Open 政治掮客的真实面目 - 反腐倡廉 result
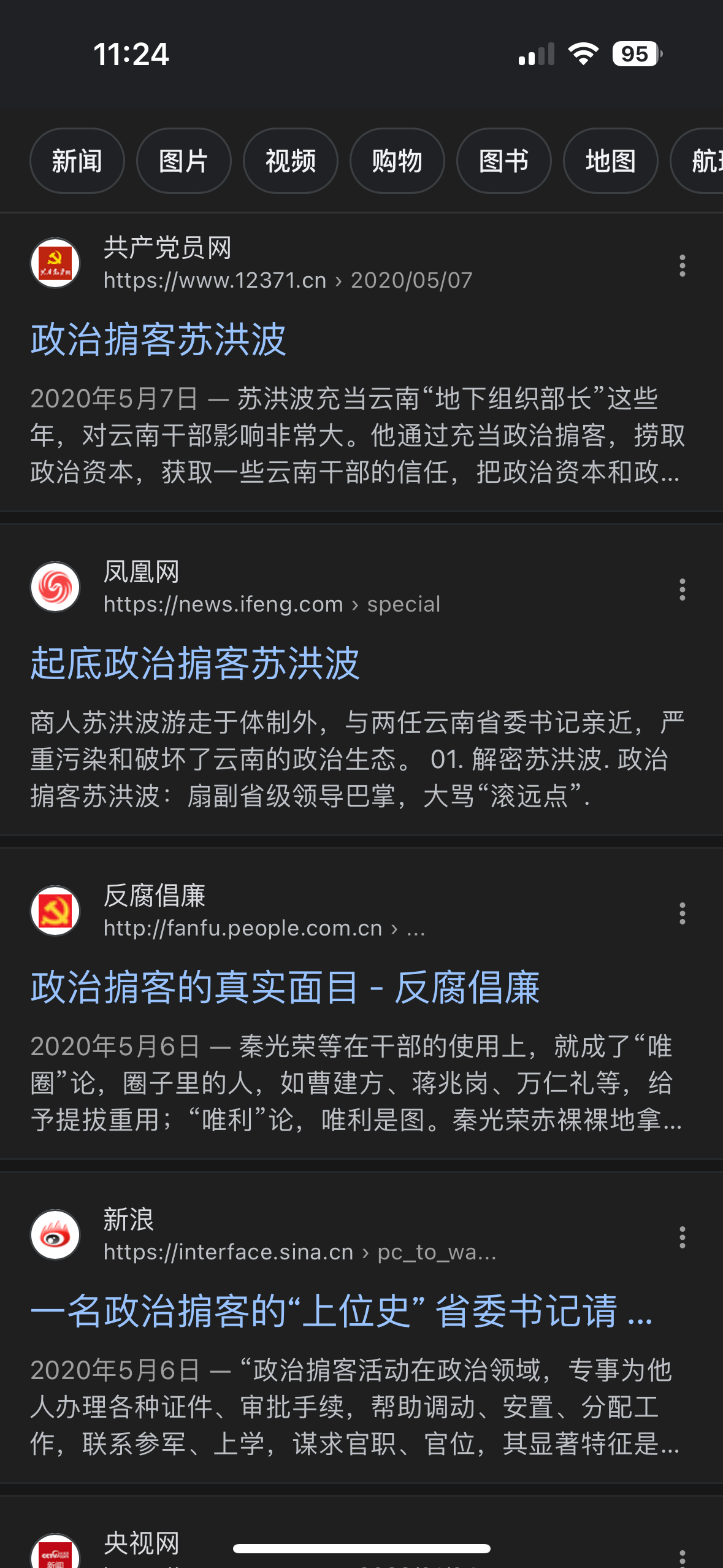The height and width of the screenshot is (1568, 723). (285, 987)
